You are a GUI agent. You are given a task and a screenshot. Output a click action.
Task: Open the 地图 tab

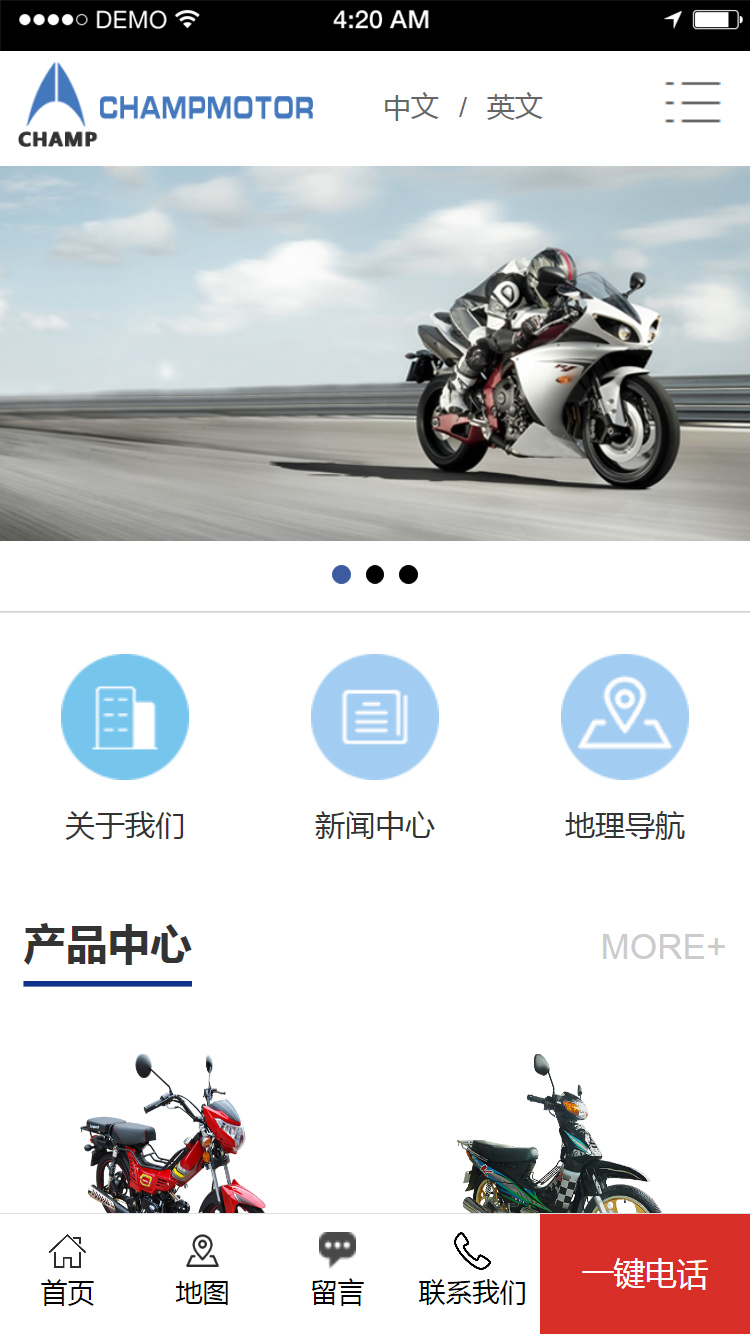202,1272
